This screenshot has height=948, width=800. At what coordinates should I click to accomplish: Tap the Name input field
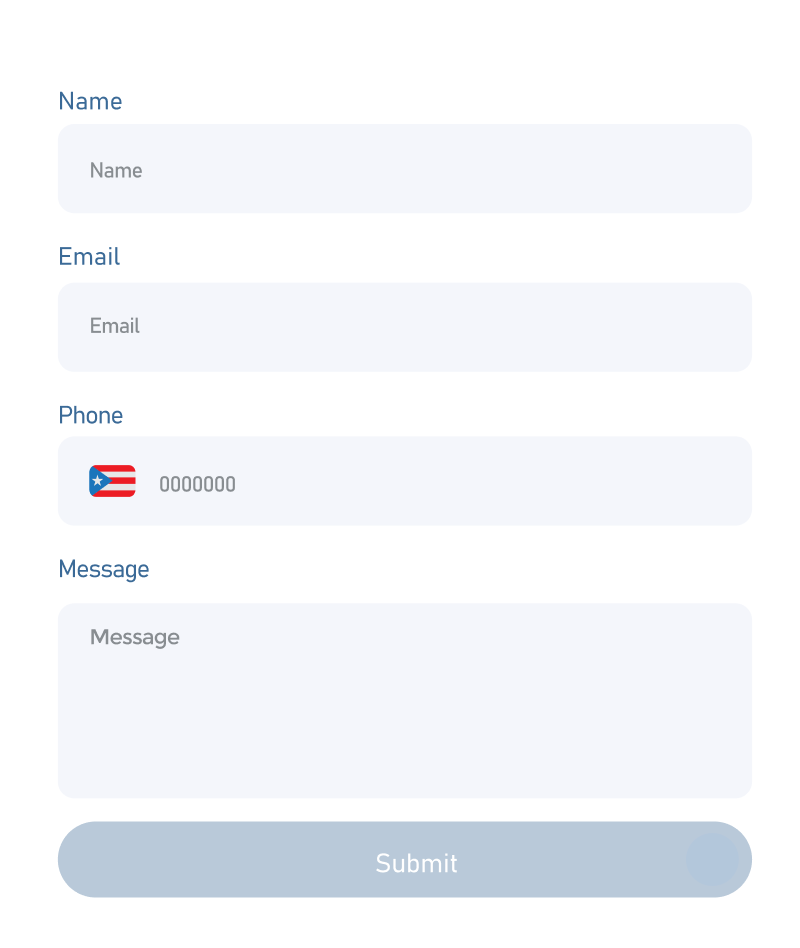click(x=404, y=169)
